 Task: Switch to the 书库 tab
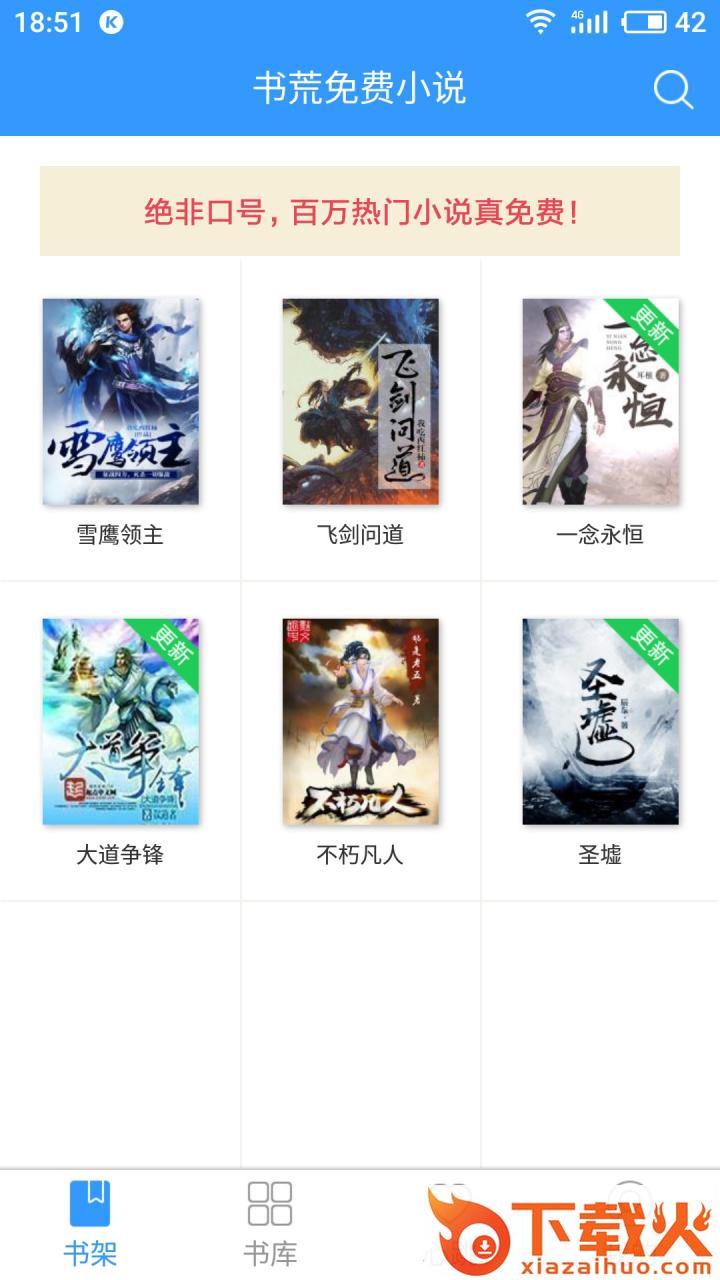pyautogui.click(x=270, y=1222)
